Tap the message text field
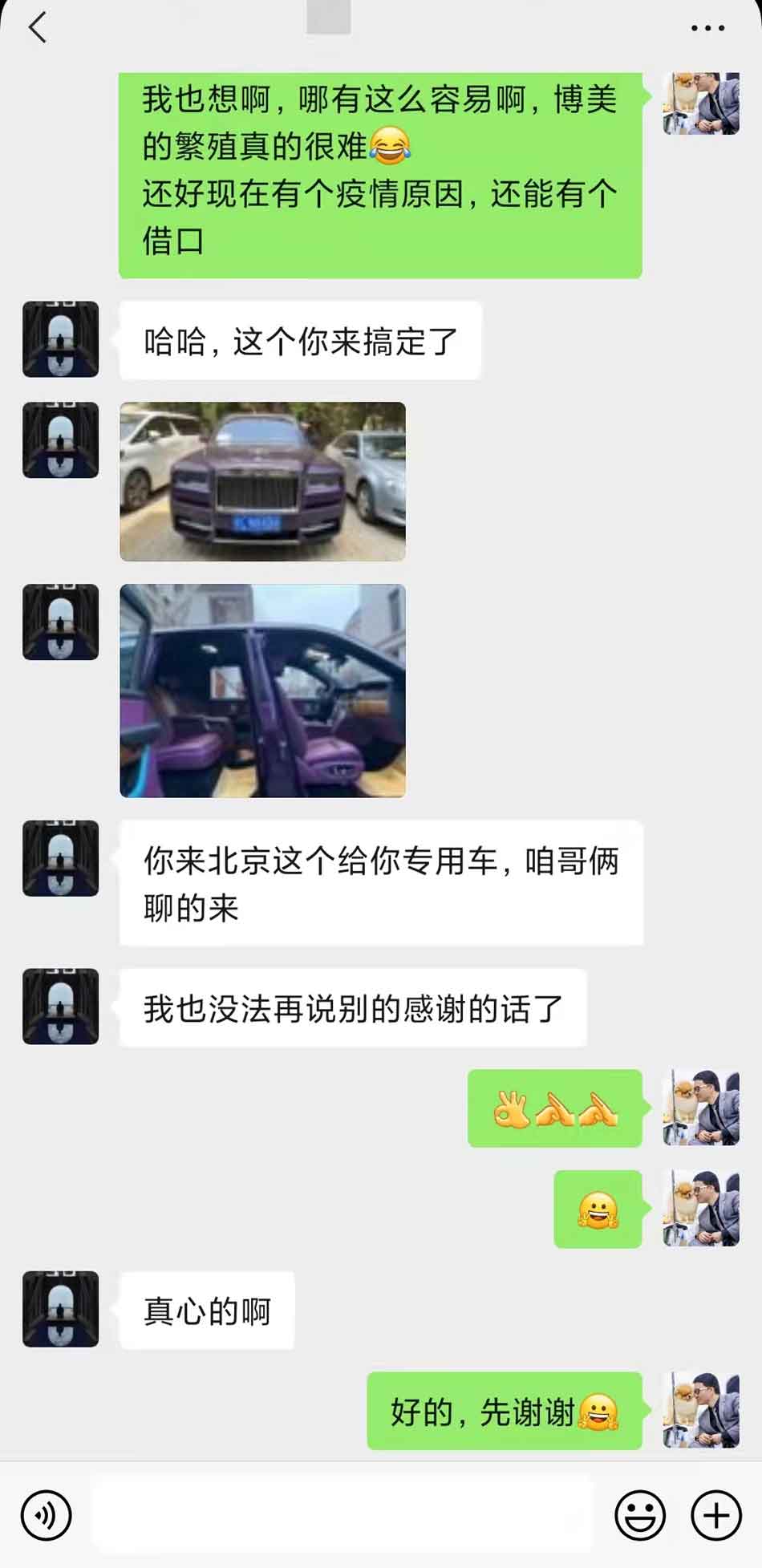Image resolution: width=762 pixels, height=1568 pixels. [343, 1515]
